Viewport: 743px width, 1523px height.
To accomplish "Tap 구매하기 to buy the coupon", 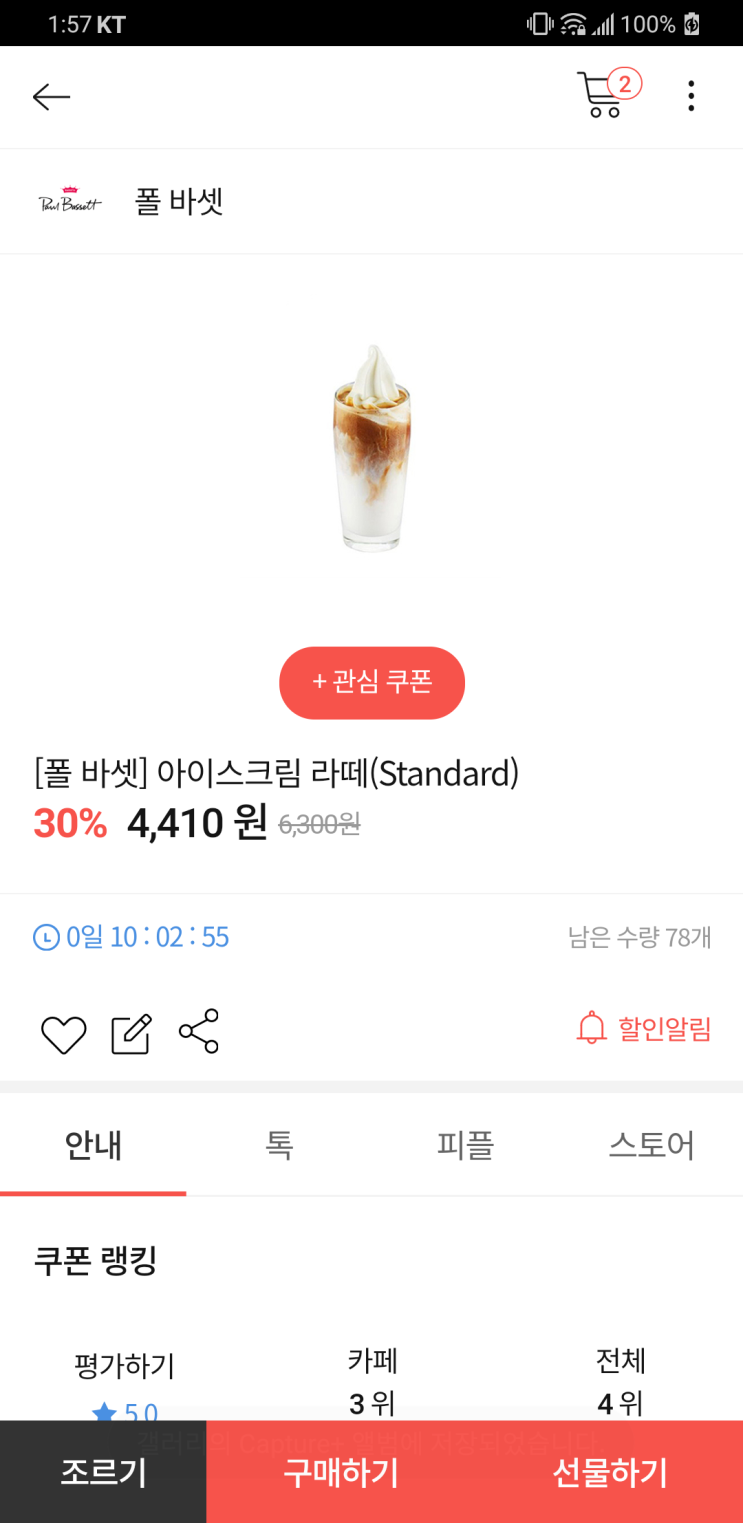I will (340, 1472).
